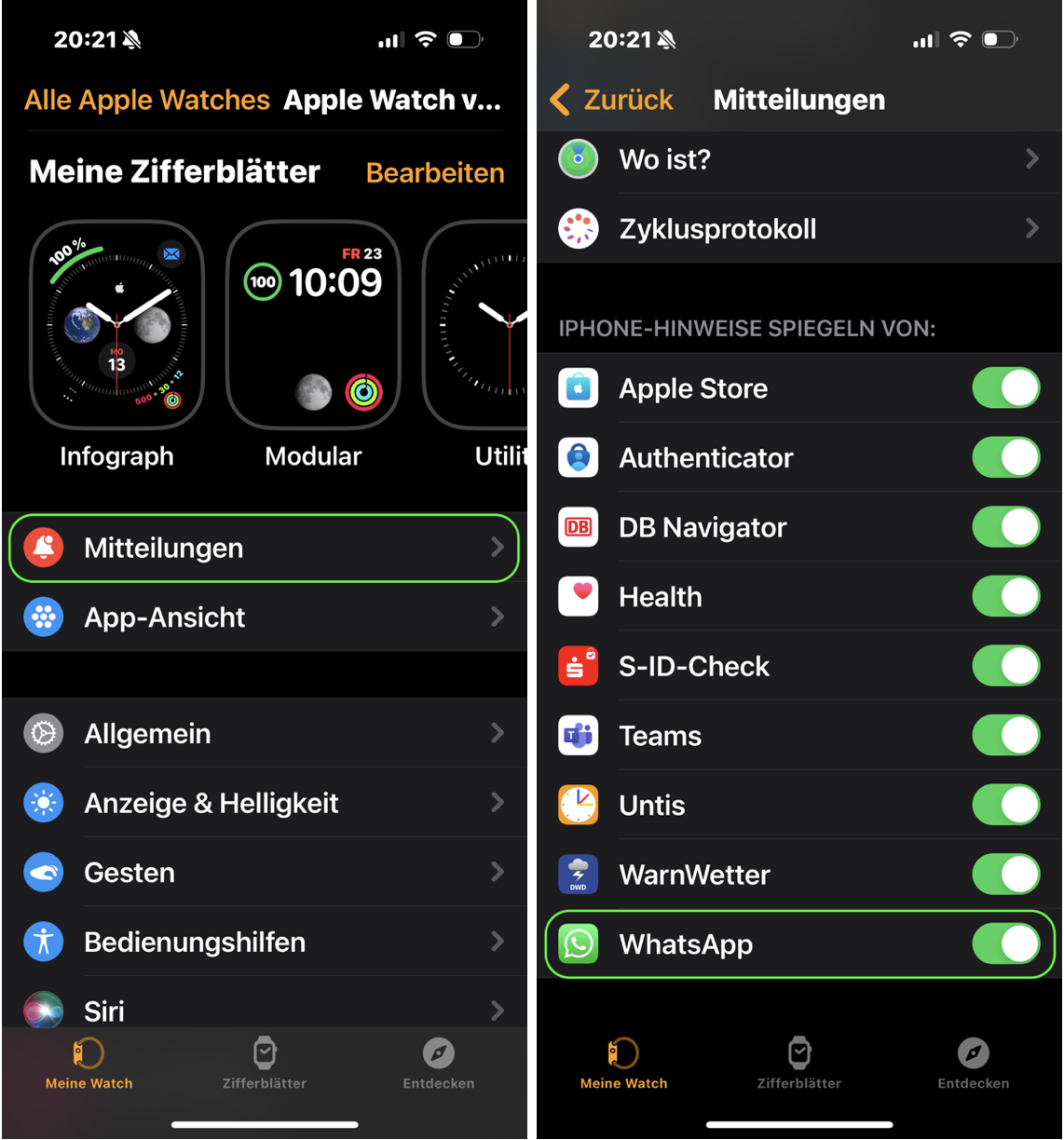This screenshot has height=1140, width=1064.
Task: Select the Modular watch face
Action: tap(313, 326)
